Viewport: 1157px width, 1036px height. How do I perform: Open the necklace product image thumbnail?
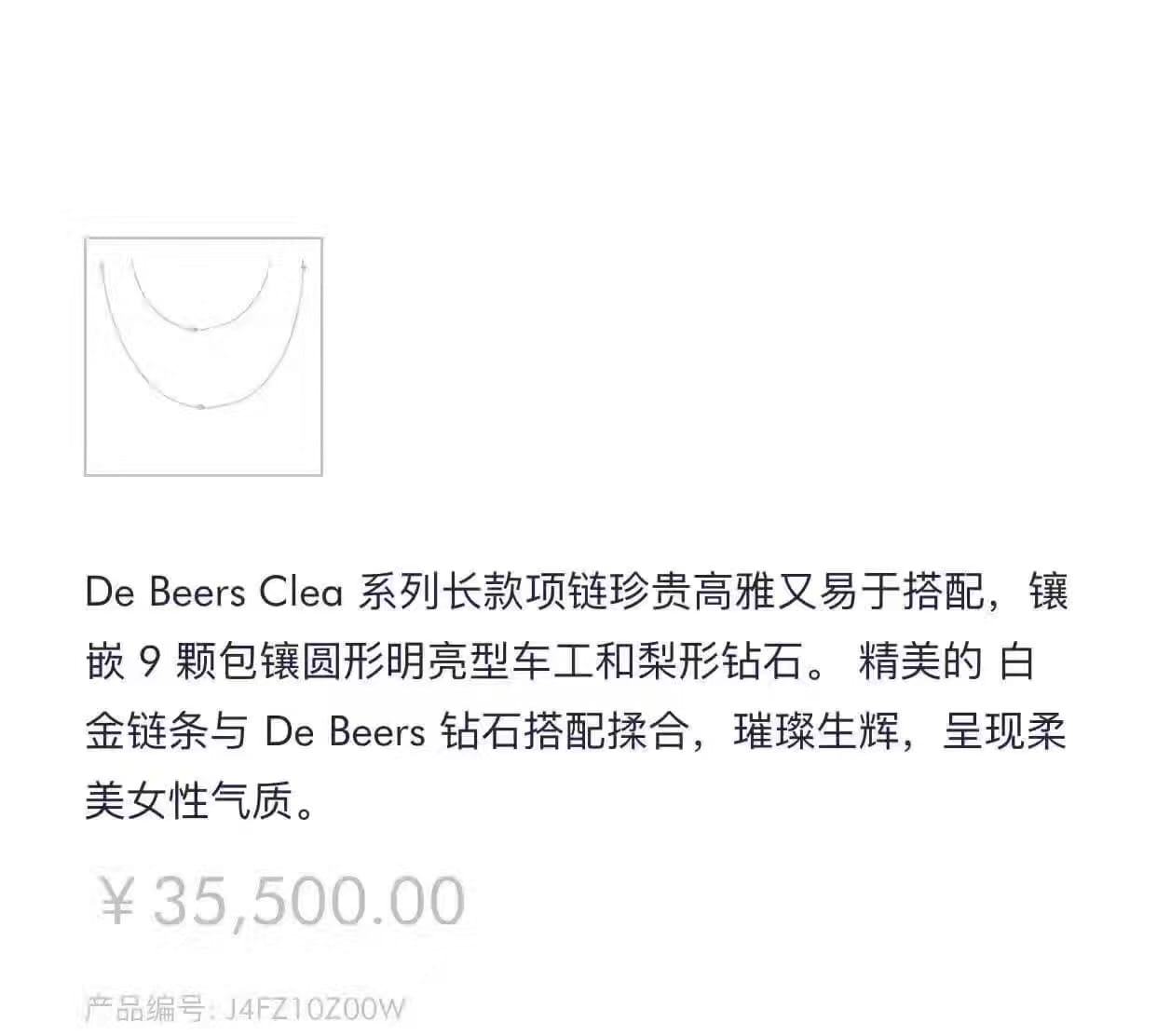tap(203, 356)
